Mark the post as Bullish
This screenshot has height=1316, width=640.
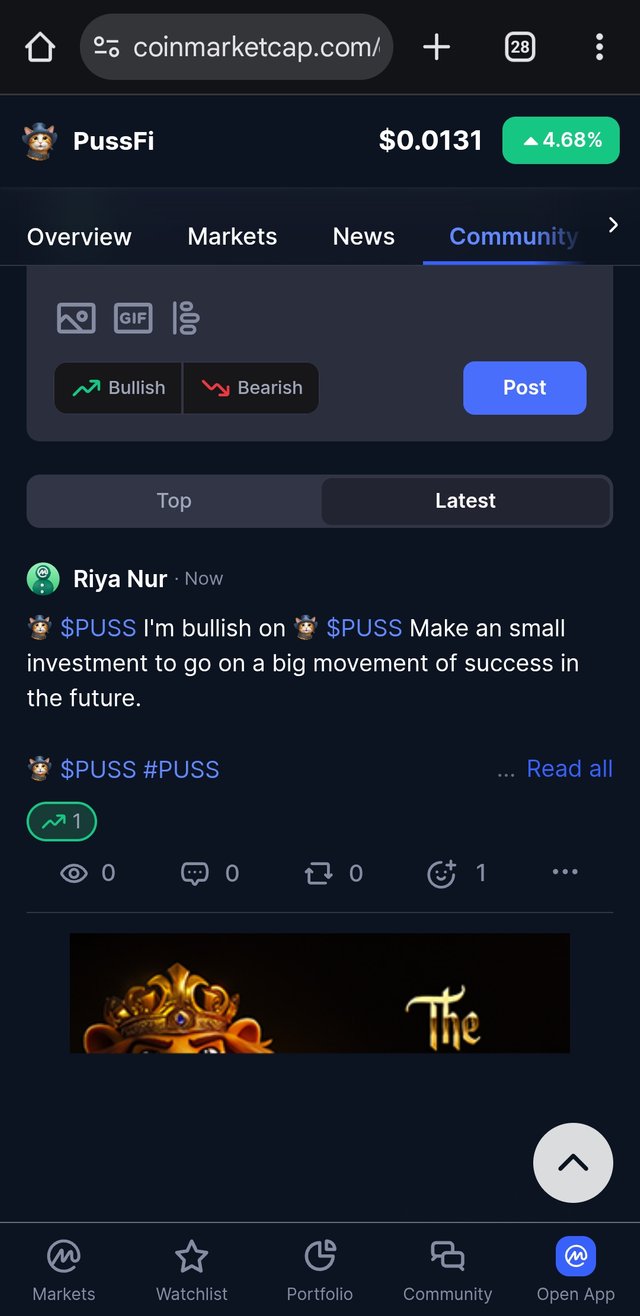point(118,388)
